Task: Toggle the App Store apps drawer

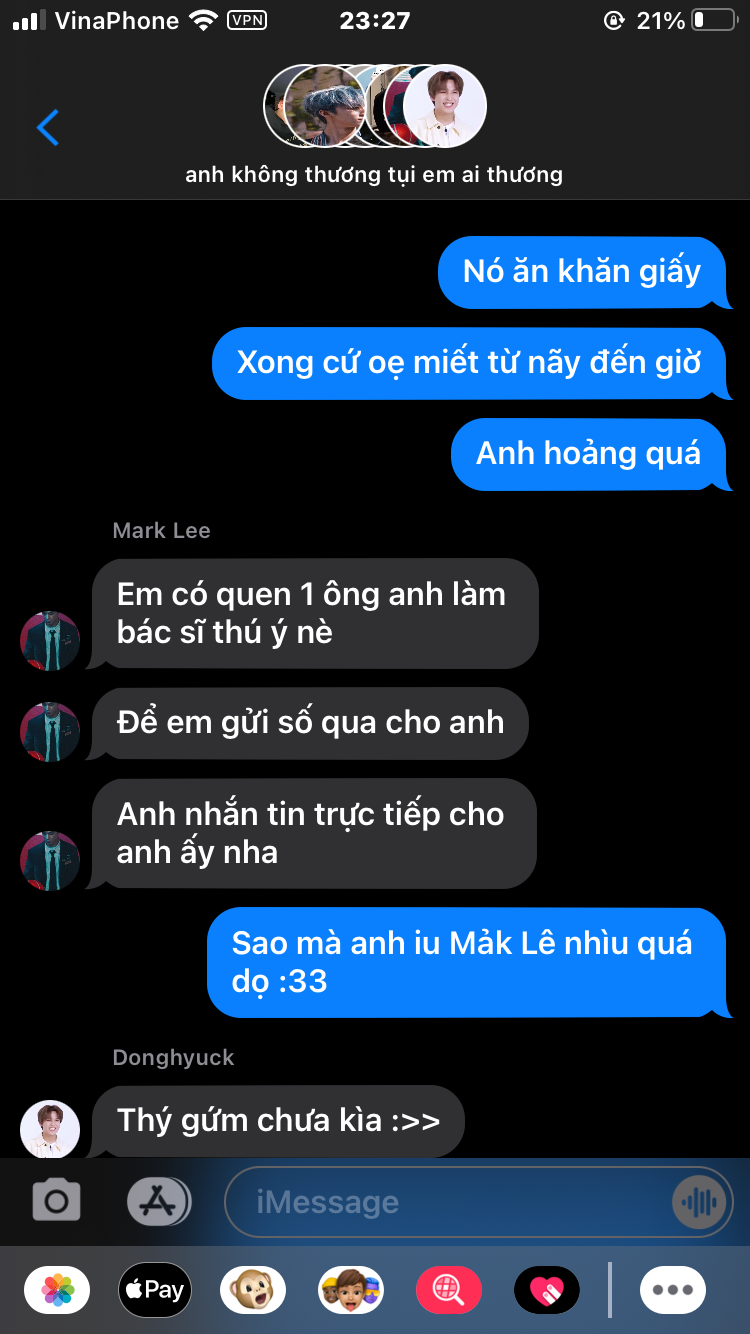Action: (158, 1201)
